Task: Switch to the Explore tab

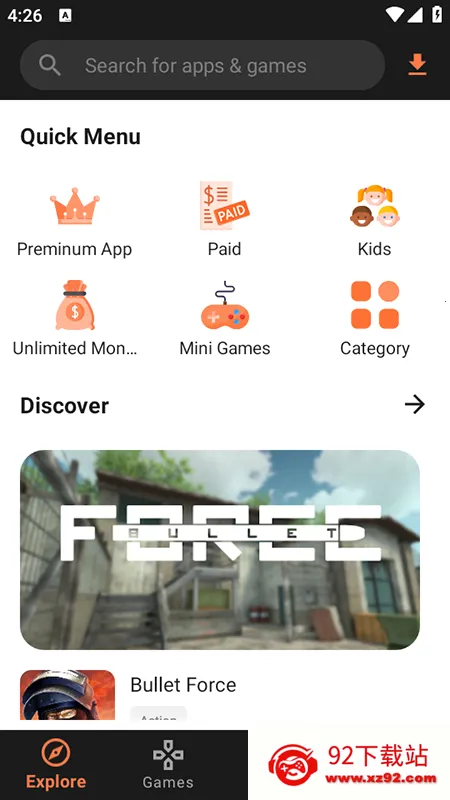Action: (x=56, y=765)
